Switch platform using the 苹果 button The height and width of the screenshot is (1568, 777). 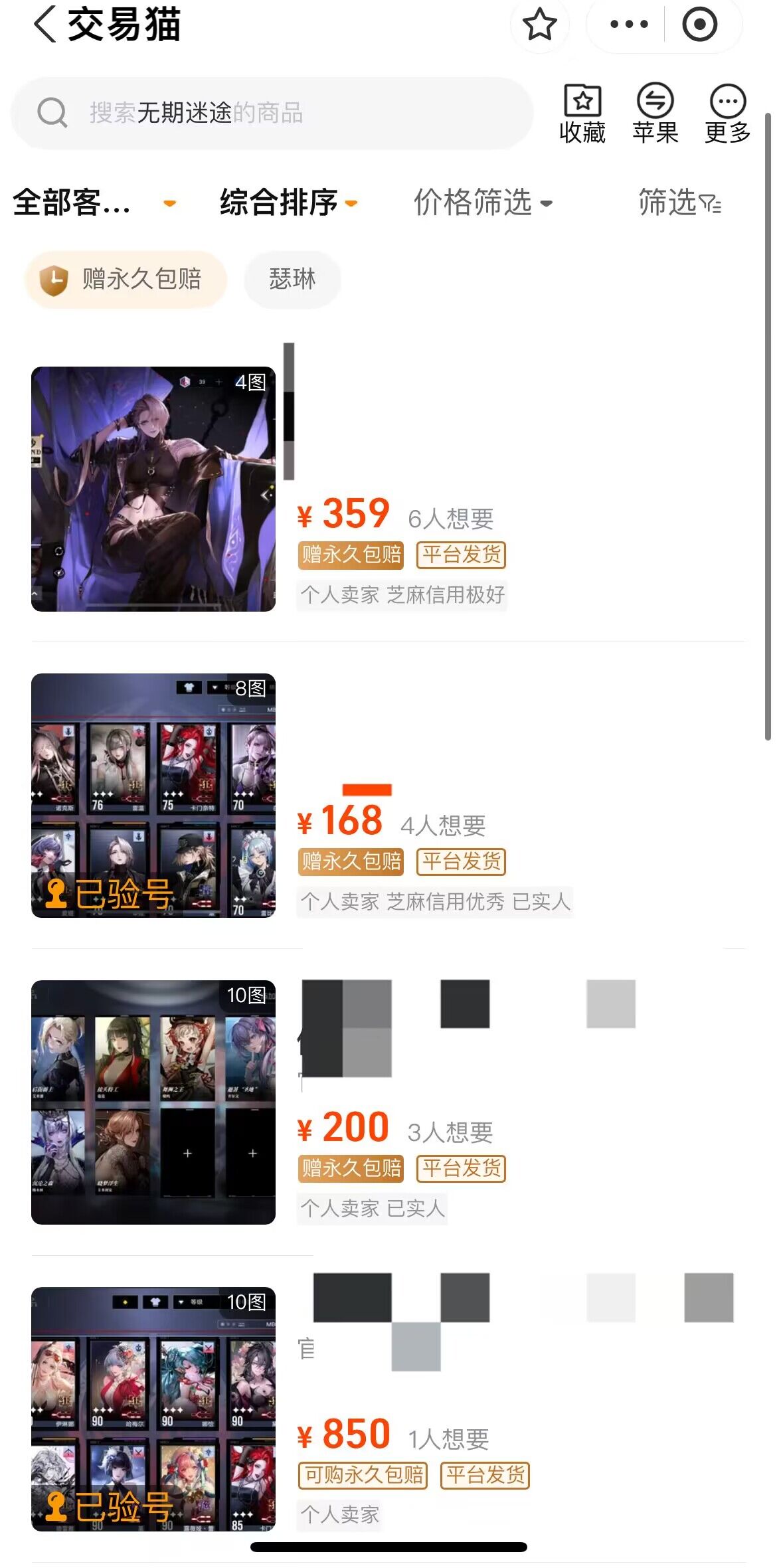click(x=655, y=114)
